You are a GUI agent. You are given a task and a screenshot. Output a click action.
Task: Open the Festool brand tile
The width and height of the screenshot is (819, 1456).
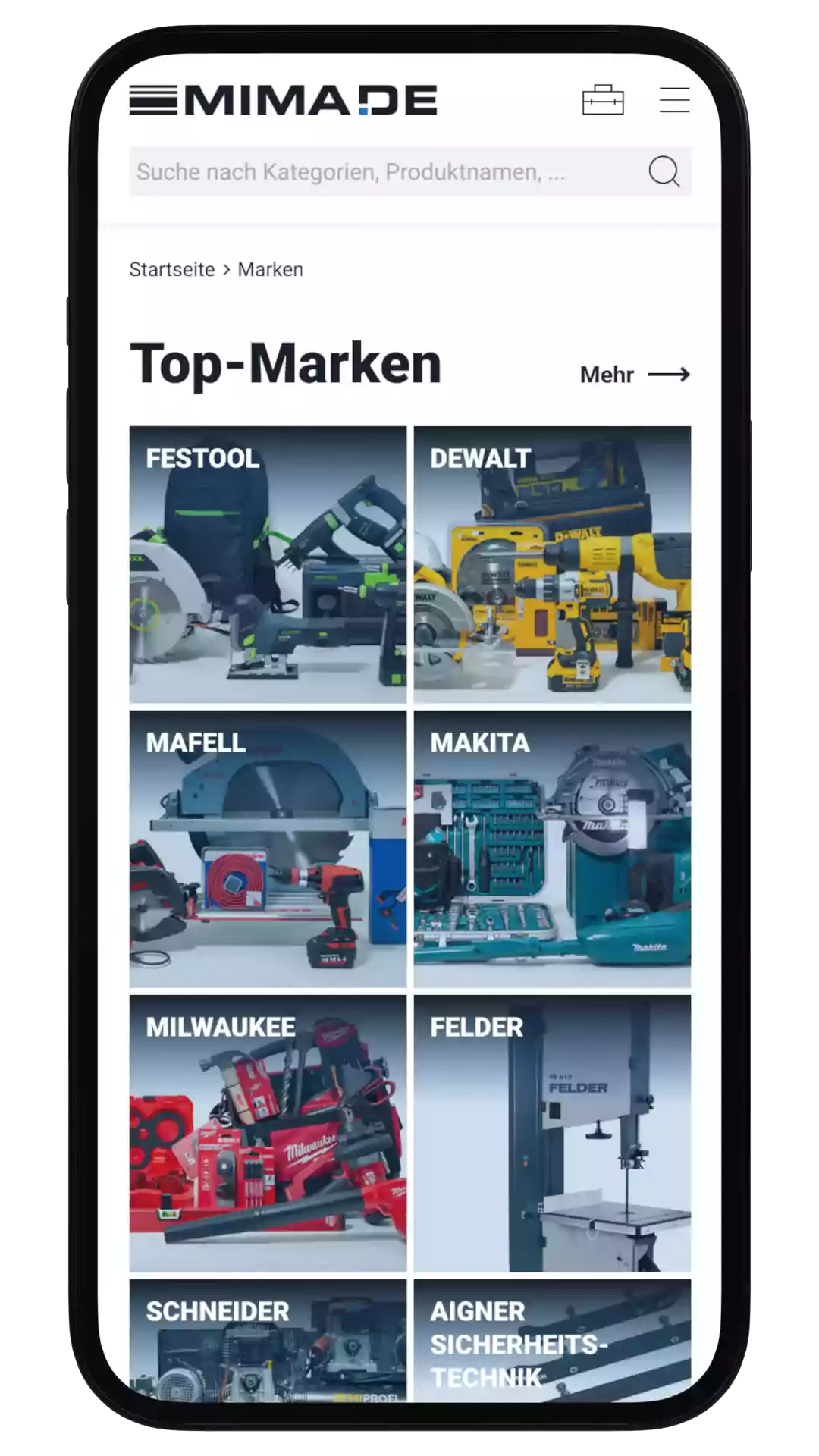268,565
